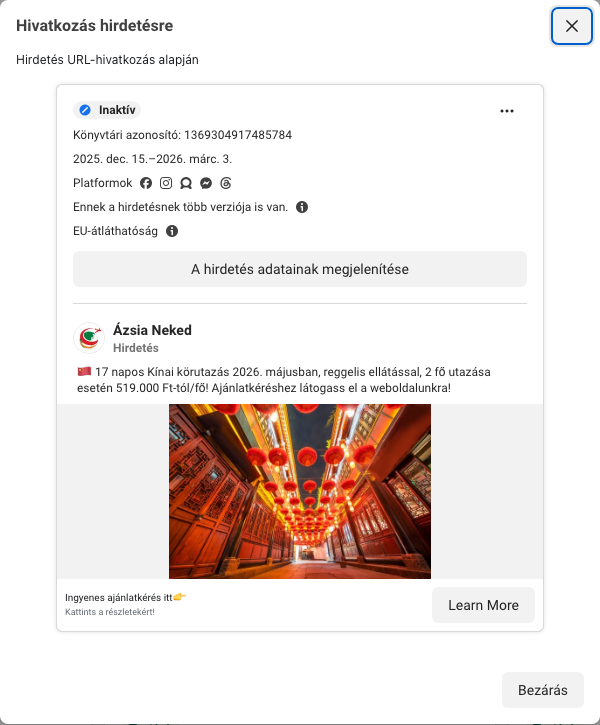Open the Ázsia Neked advertiser page

pos(152,330)
